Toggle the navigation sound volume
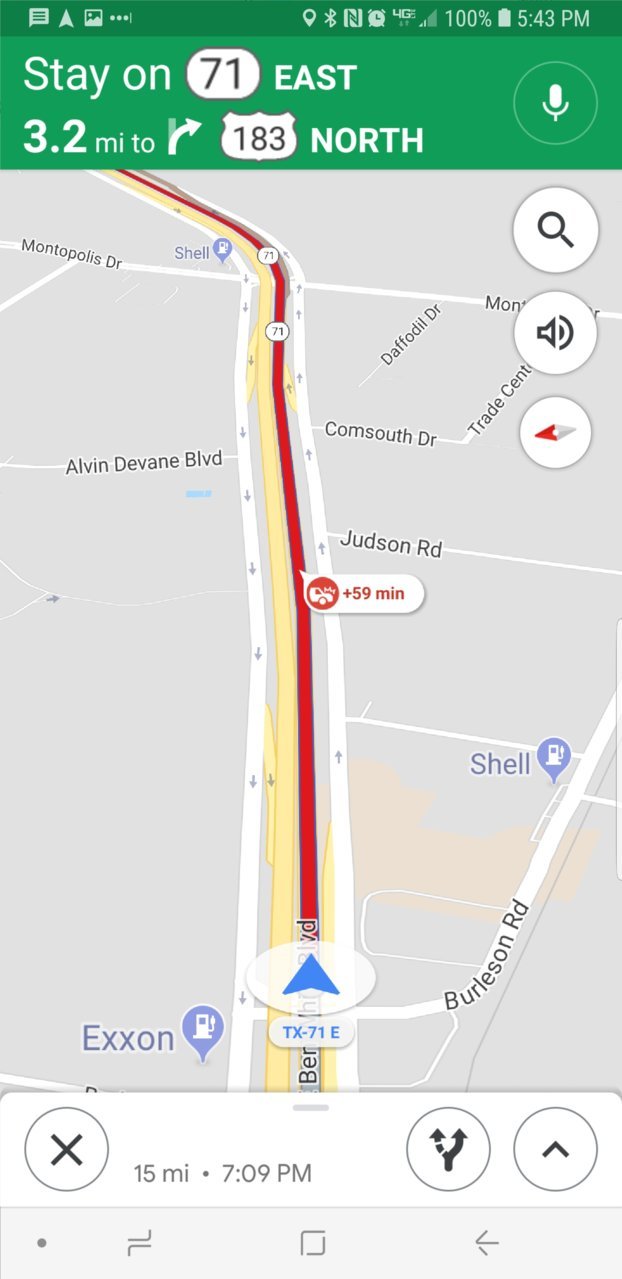Screen dimensions: 622x1279 click(555, 333)
